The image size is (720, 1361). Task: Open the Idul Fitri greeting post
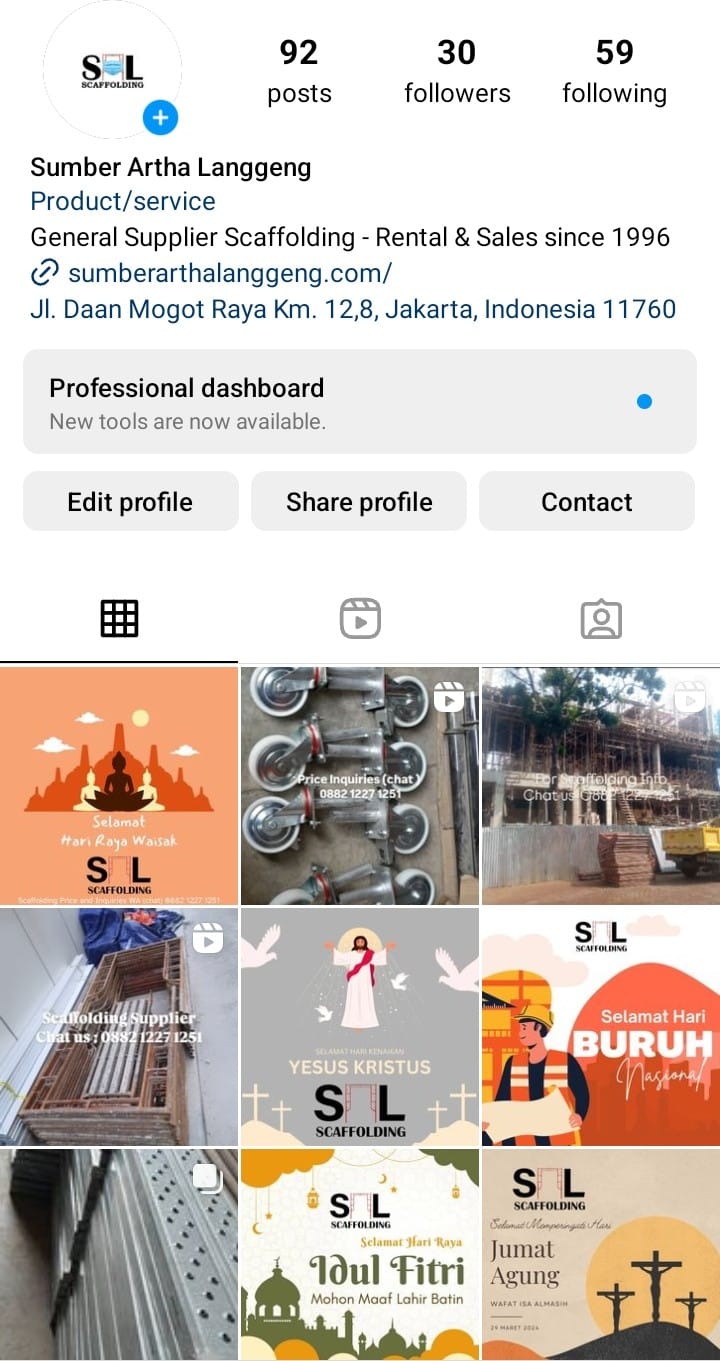point(360,1255)
